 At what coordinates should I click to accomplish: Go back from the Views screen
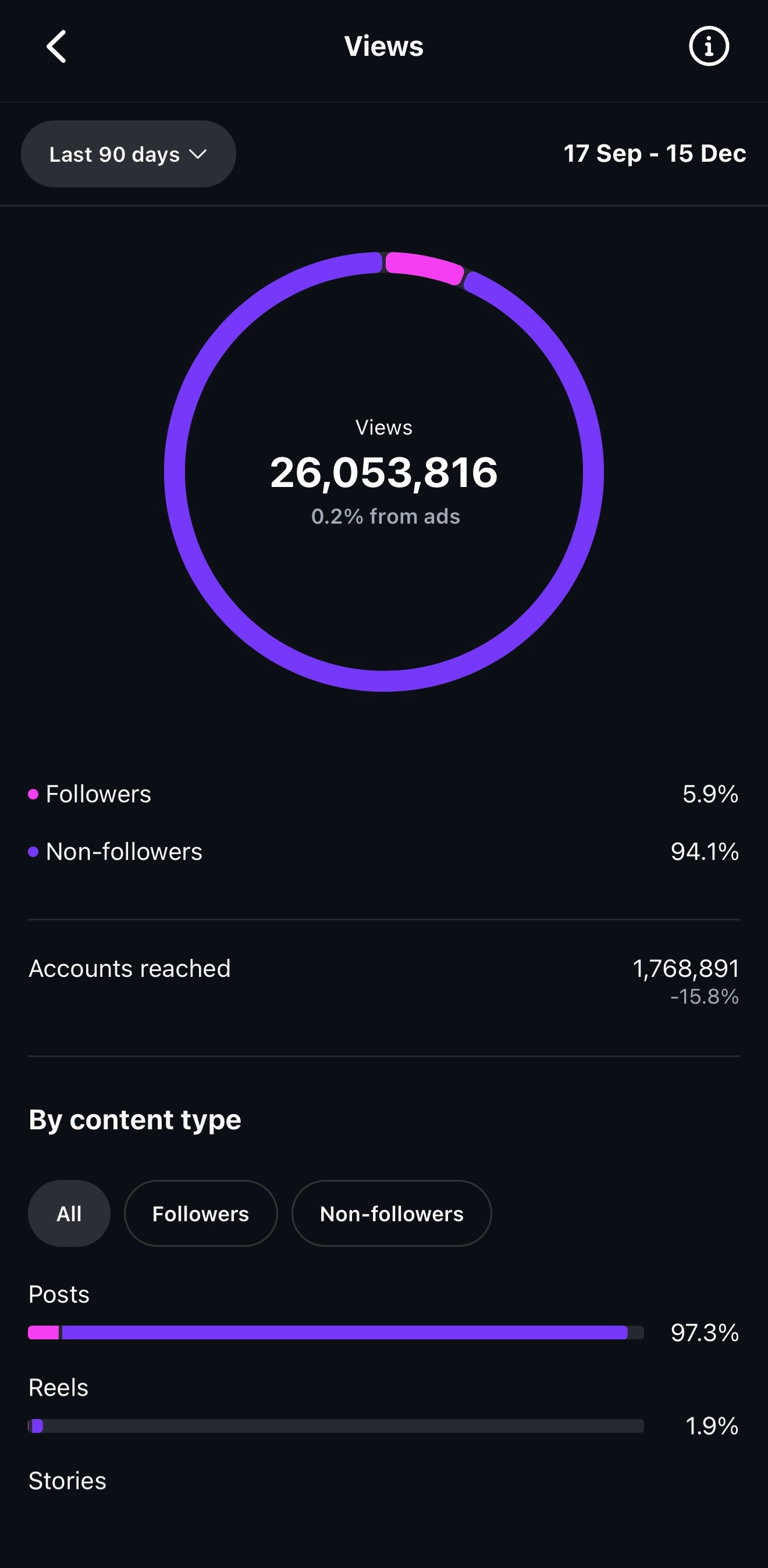[x=56, y=47]
